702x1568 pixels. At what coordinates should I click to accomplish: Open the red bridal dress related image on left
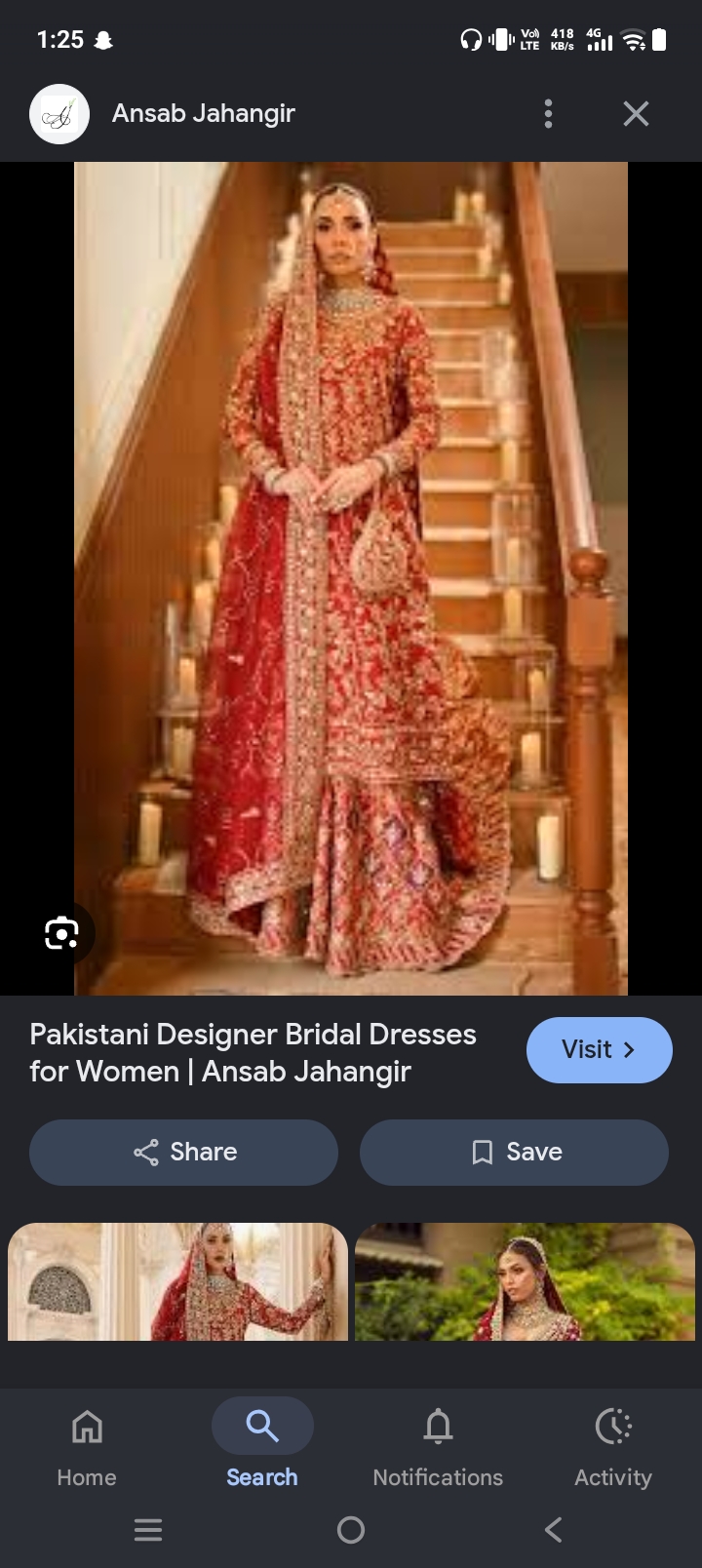pos(177,1281)
